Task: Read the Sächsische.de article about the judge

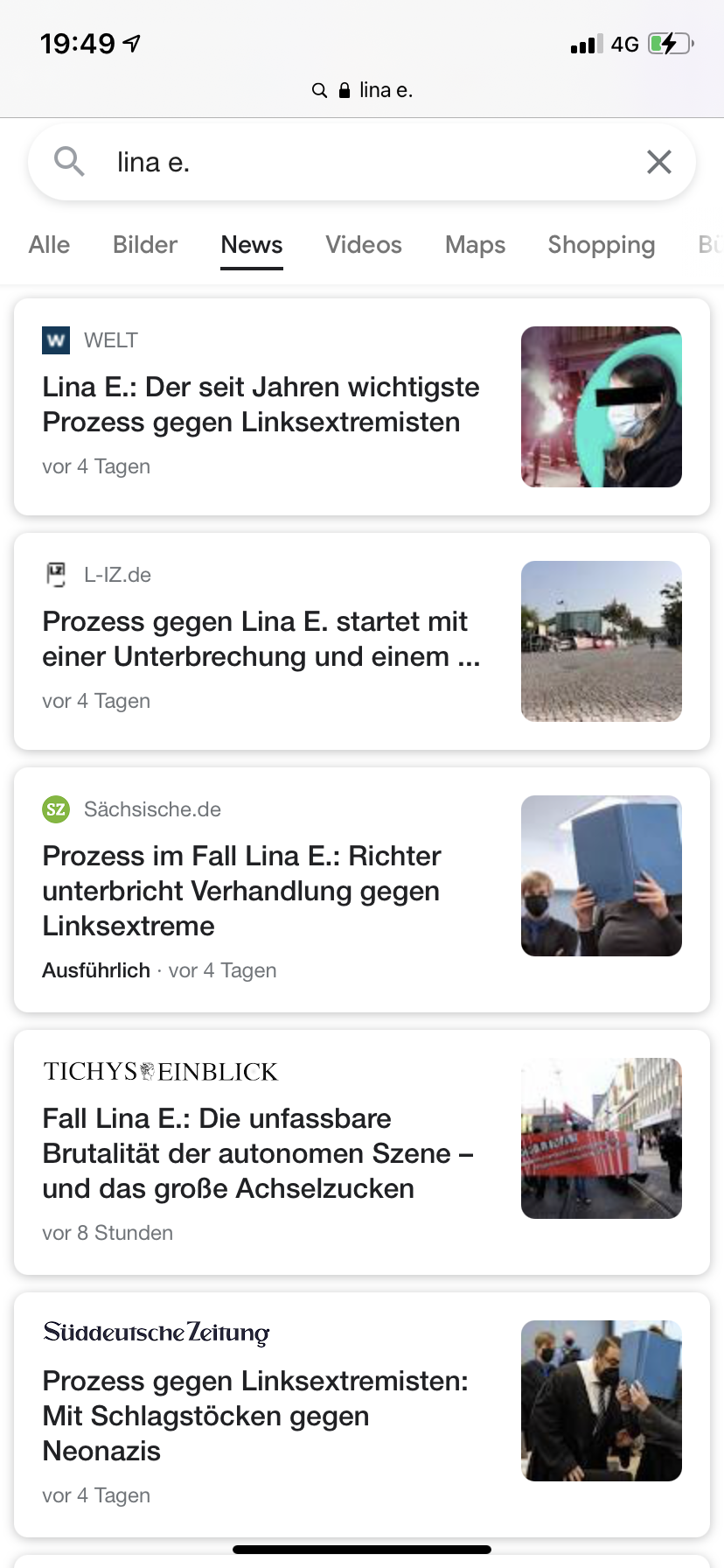Action: coord(362,890)
